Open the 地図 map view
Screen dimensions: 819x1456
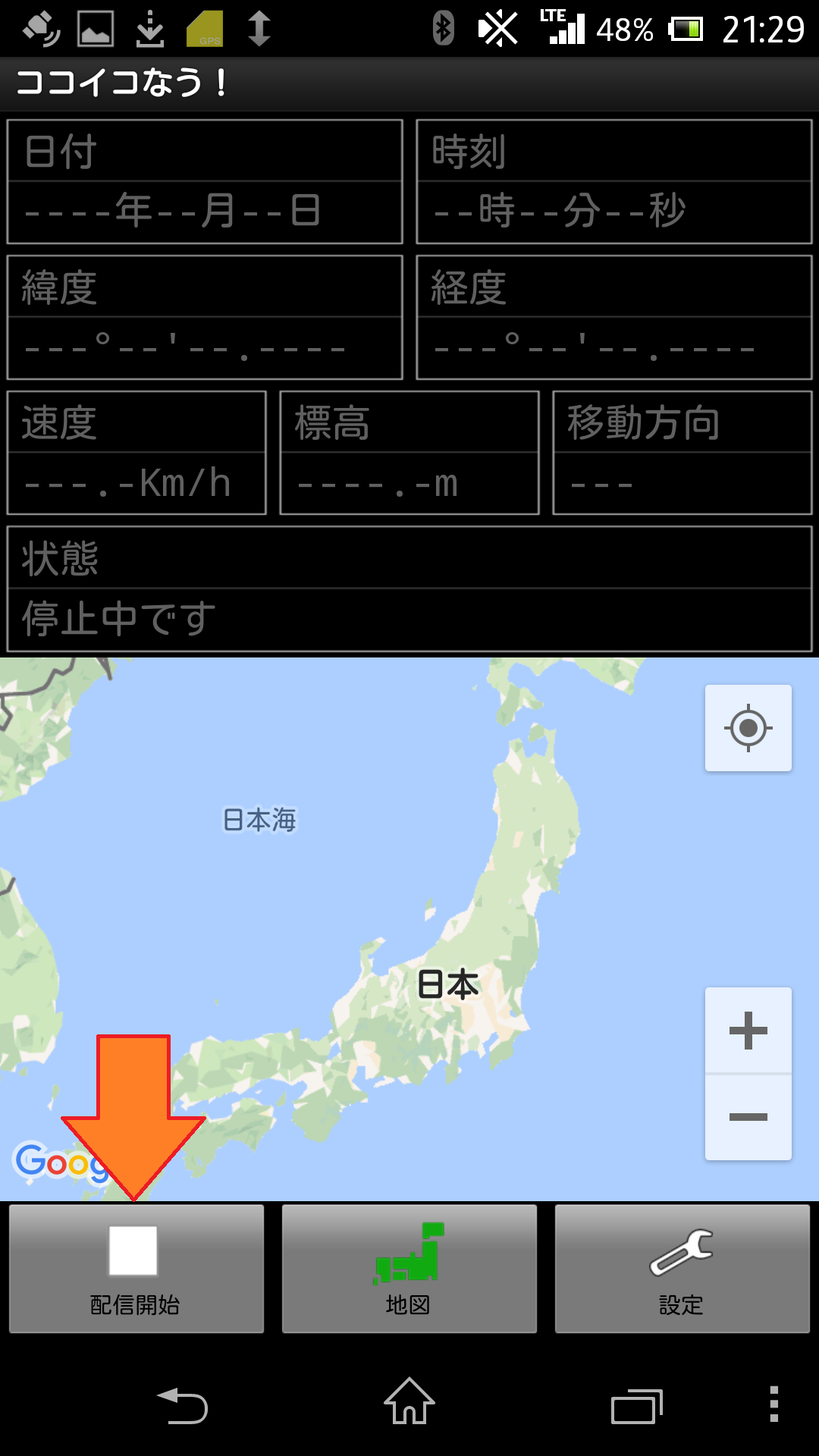409,1268
